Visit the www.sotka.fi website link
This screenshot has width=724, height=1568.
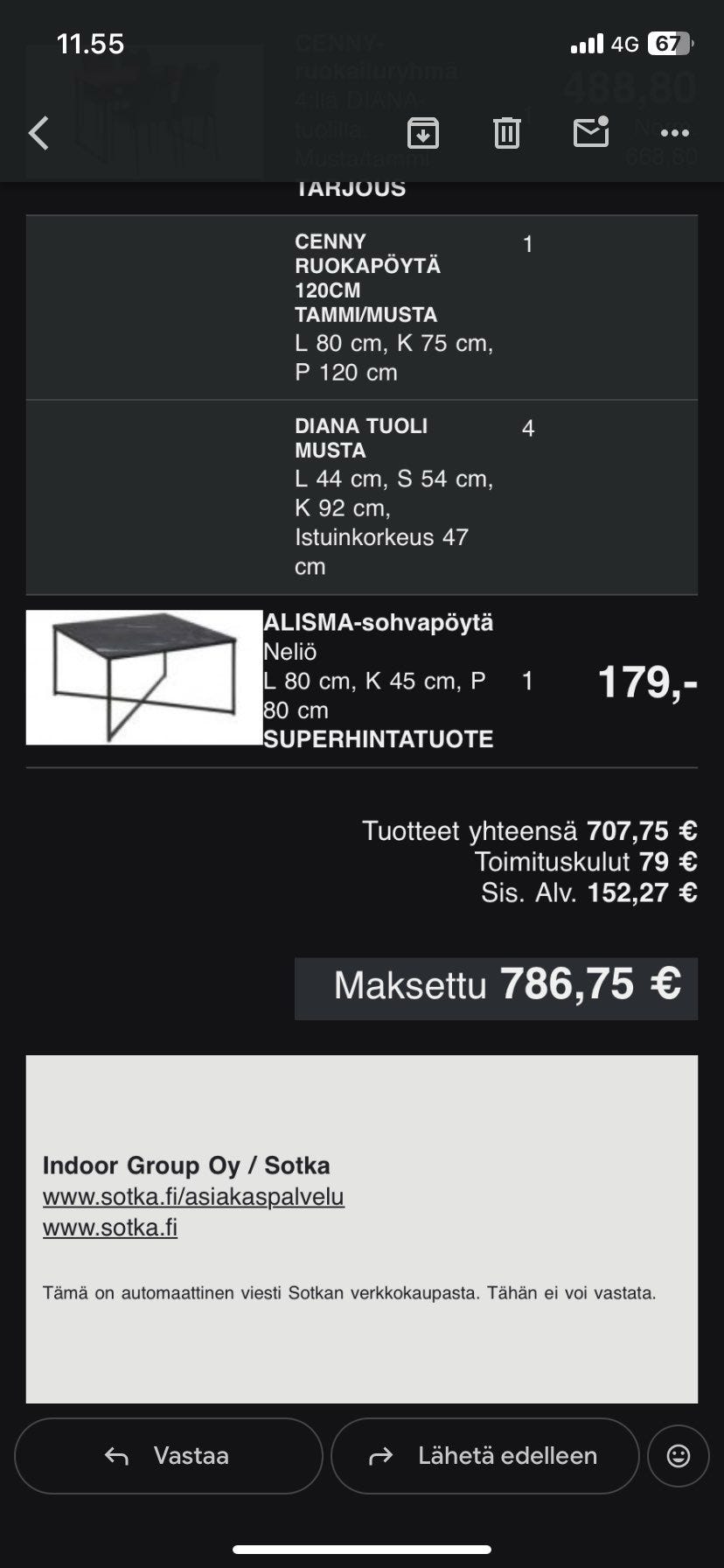[110, 1227]
